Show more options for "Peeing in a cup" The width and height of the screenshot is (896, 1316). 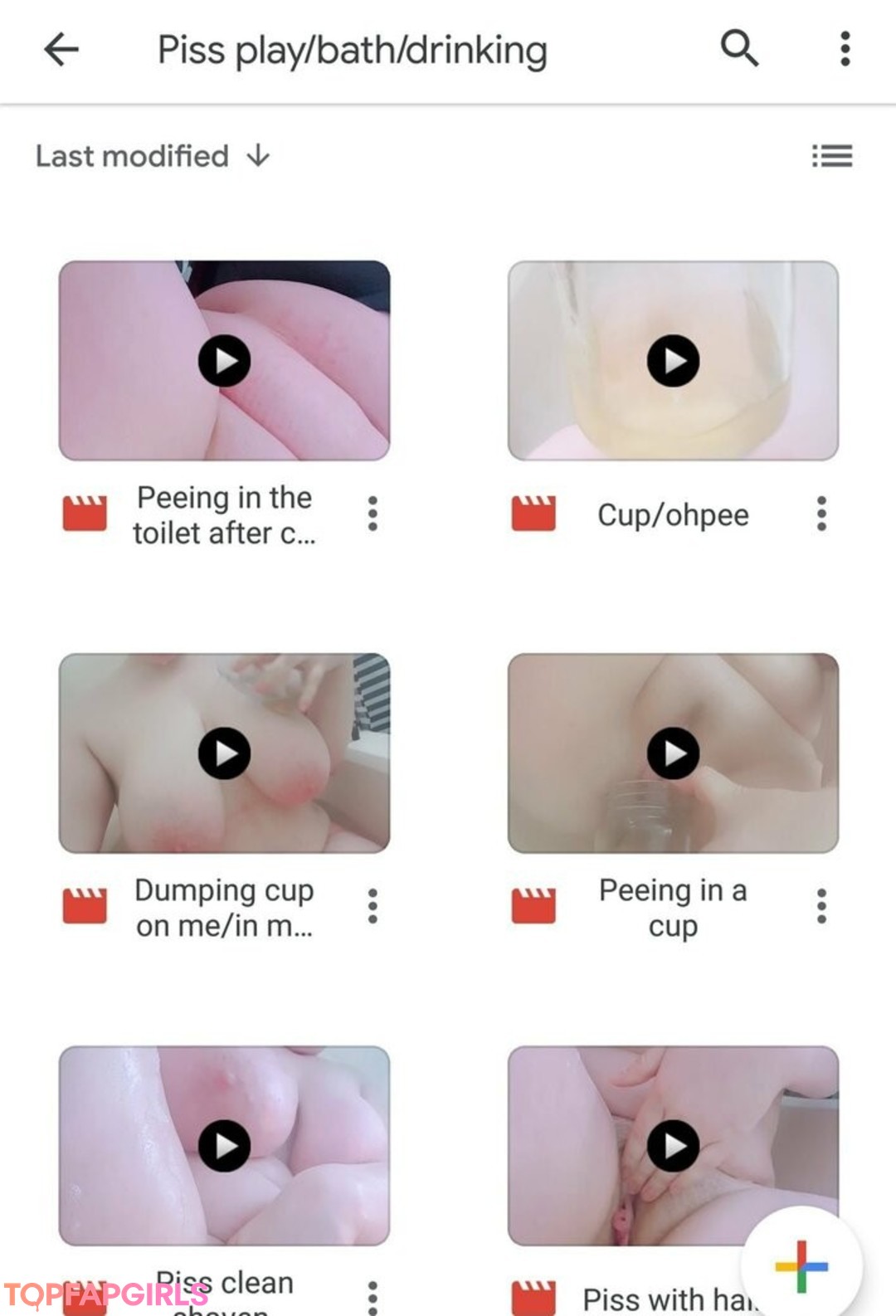(821, 906)
